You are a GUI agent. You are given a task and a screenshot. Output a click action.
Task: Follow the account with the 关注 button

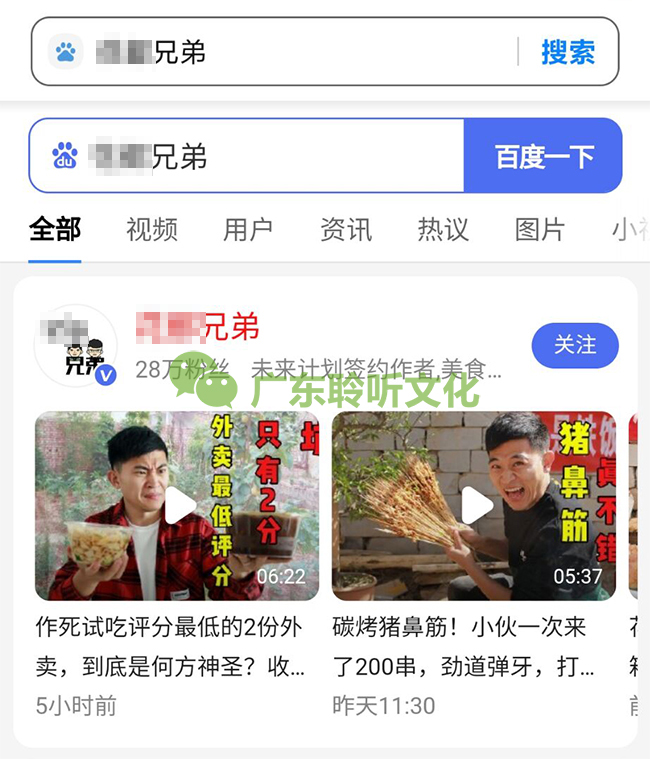point(575,346)
